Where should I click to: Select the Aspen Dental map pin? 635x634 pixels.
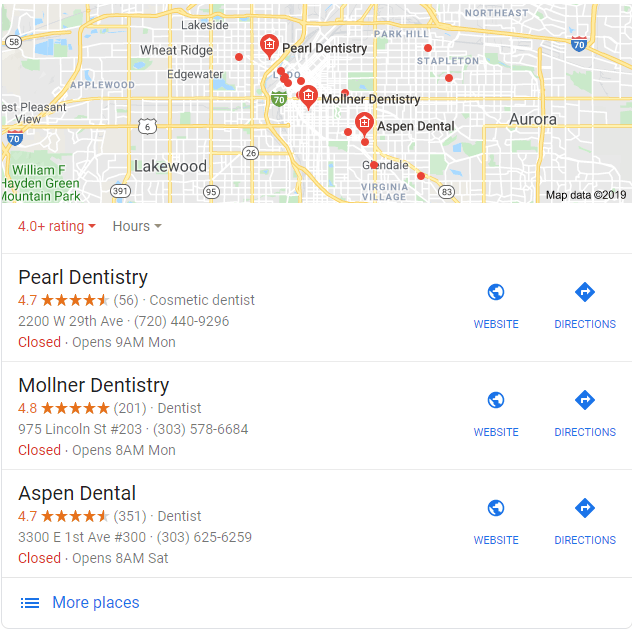364,124
